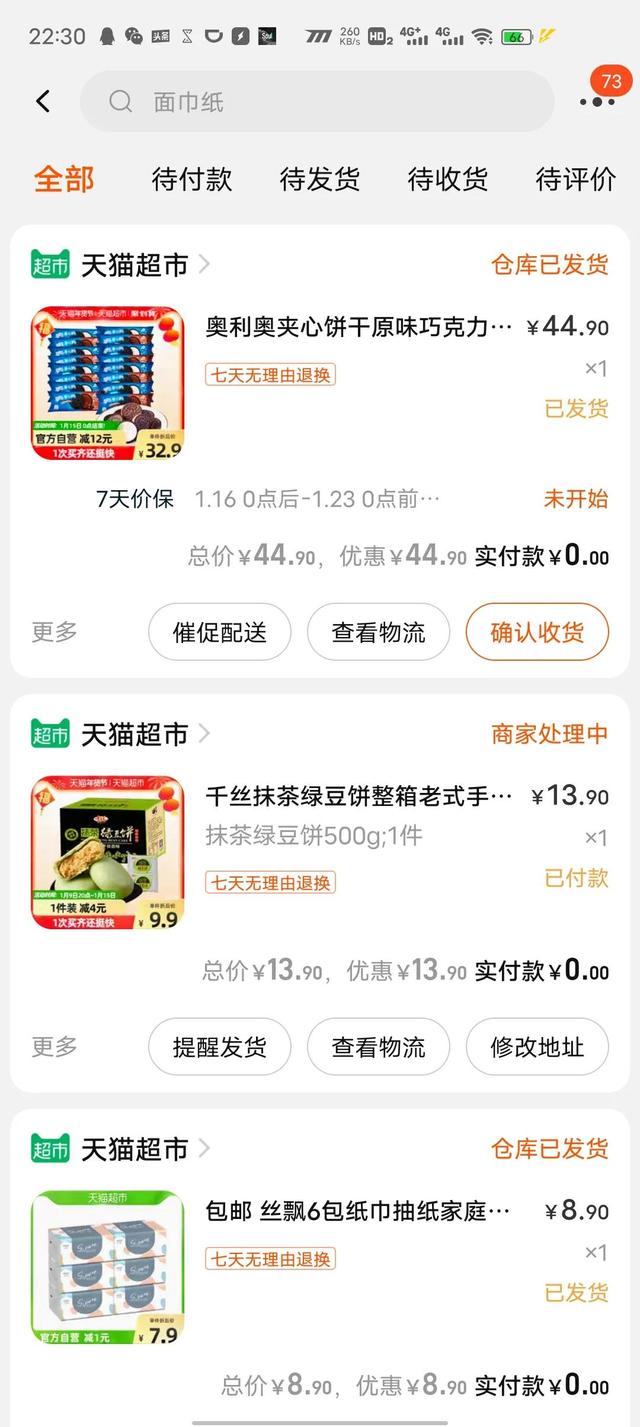
Task: Tap 提醒发货 for the 绿豆饼 order
Action: [x=220, y=1047]
